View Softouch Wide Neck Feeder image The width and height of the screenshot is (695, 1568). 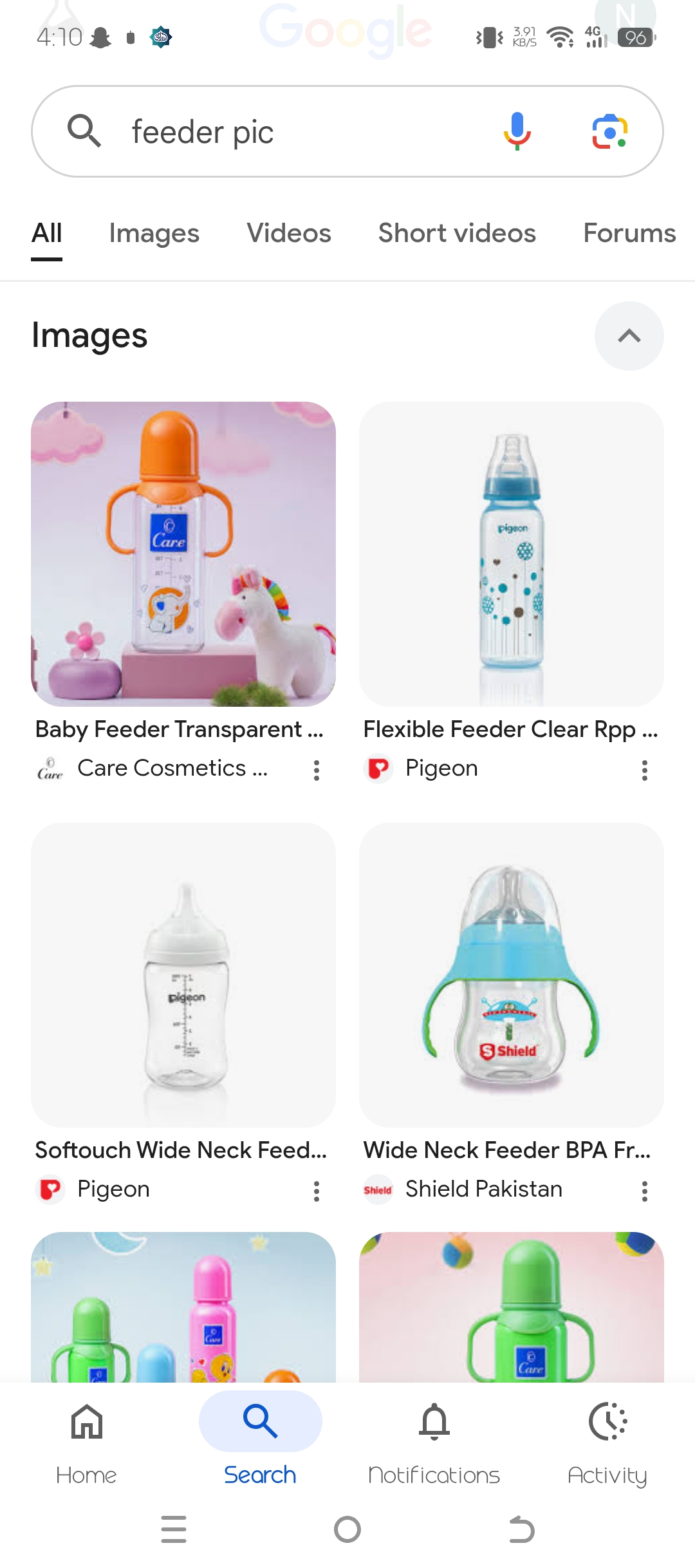pyautogui.click(x=183, y=975)
